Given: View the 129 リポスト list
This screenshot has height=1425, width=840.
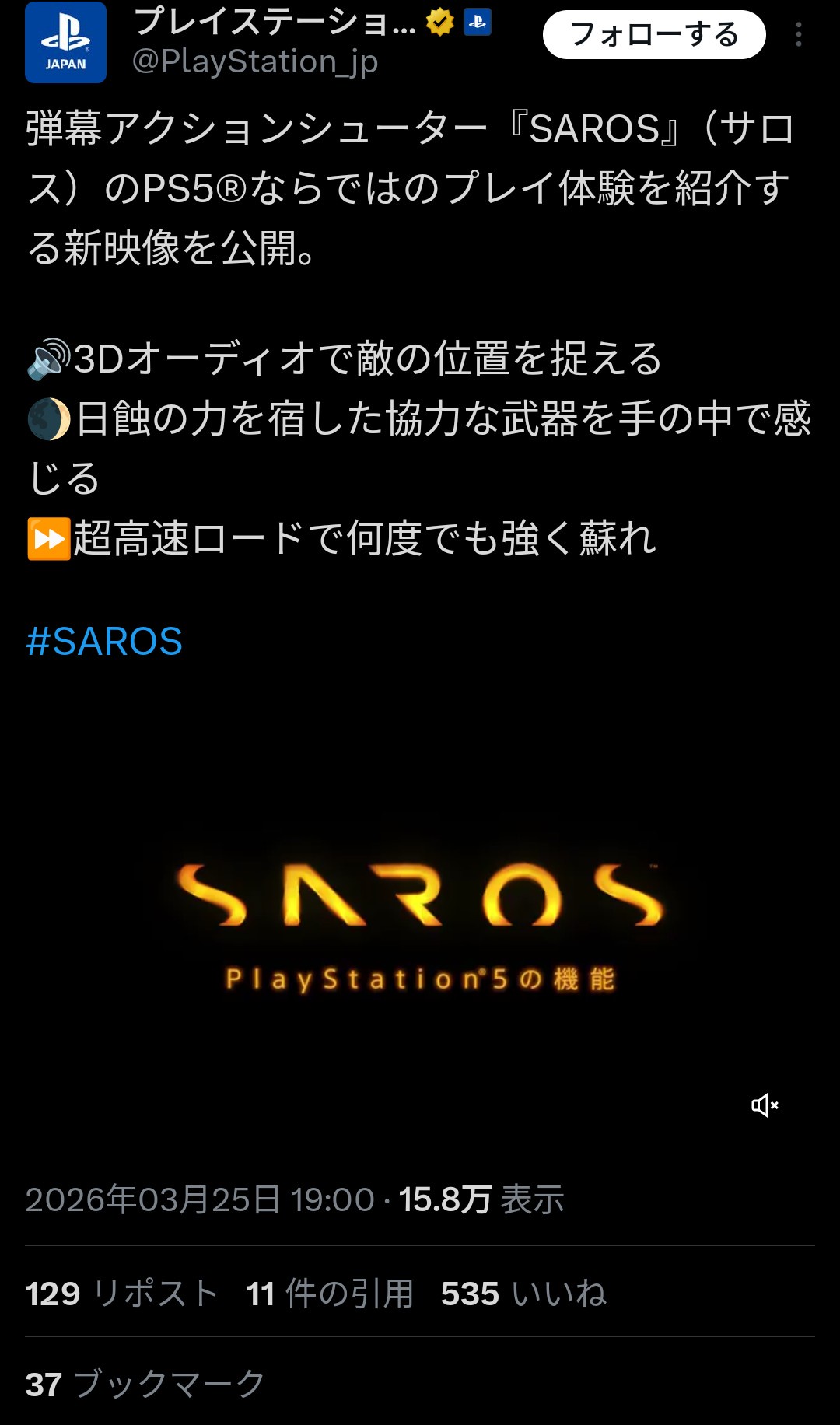Looking at the screenshot, I should coord(121,1294).
